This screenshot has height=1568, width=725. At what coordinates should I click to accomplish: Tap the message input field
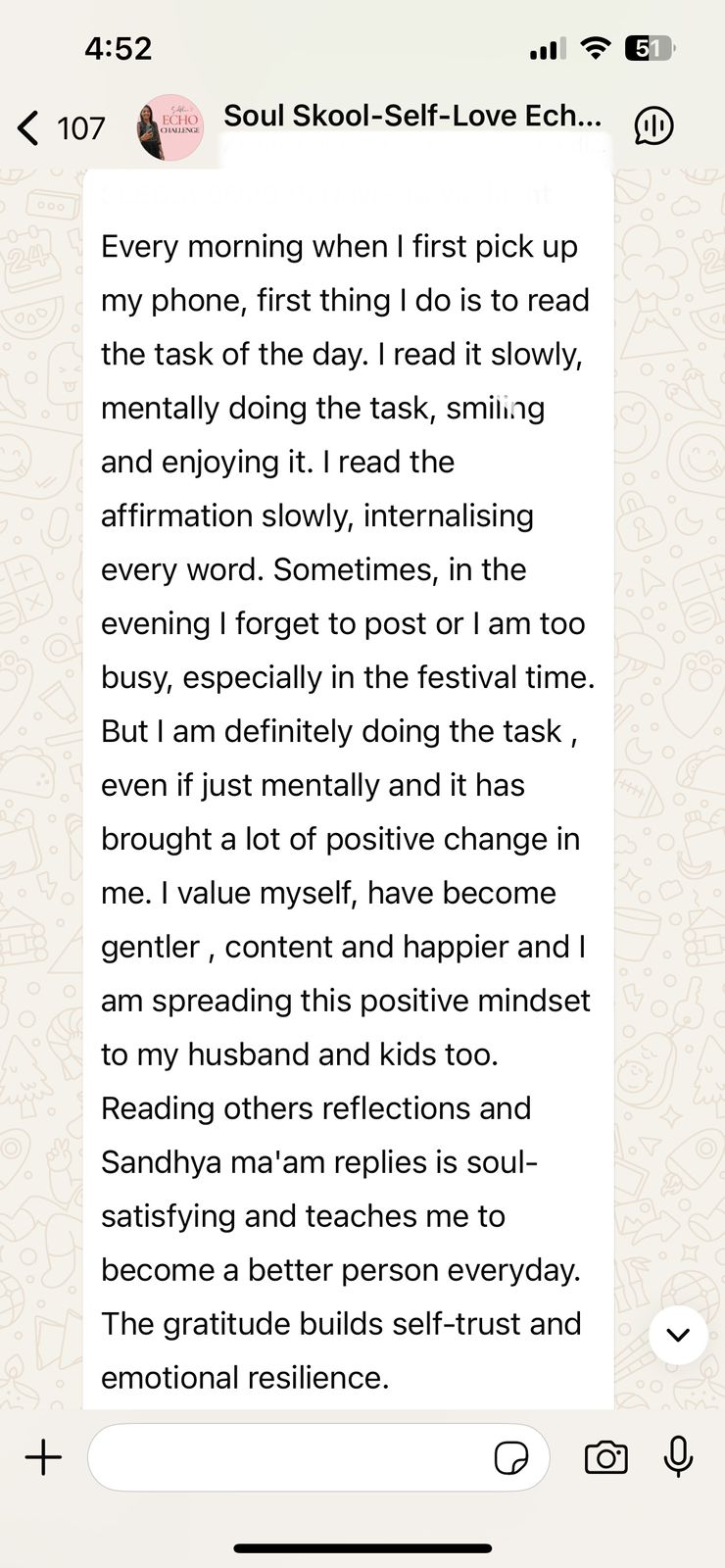(x=289, y=1457)
